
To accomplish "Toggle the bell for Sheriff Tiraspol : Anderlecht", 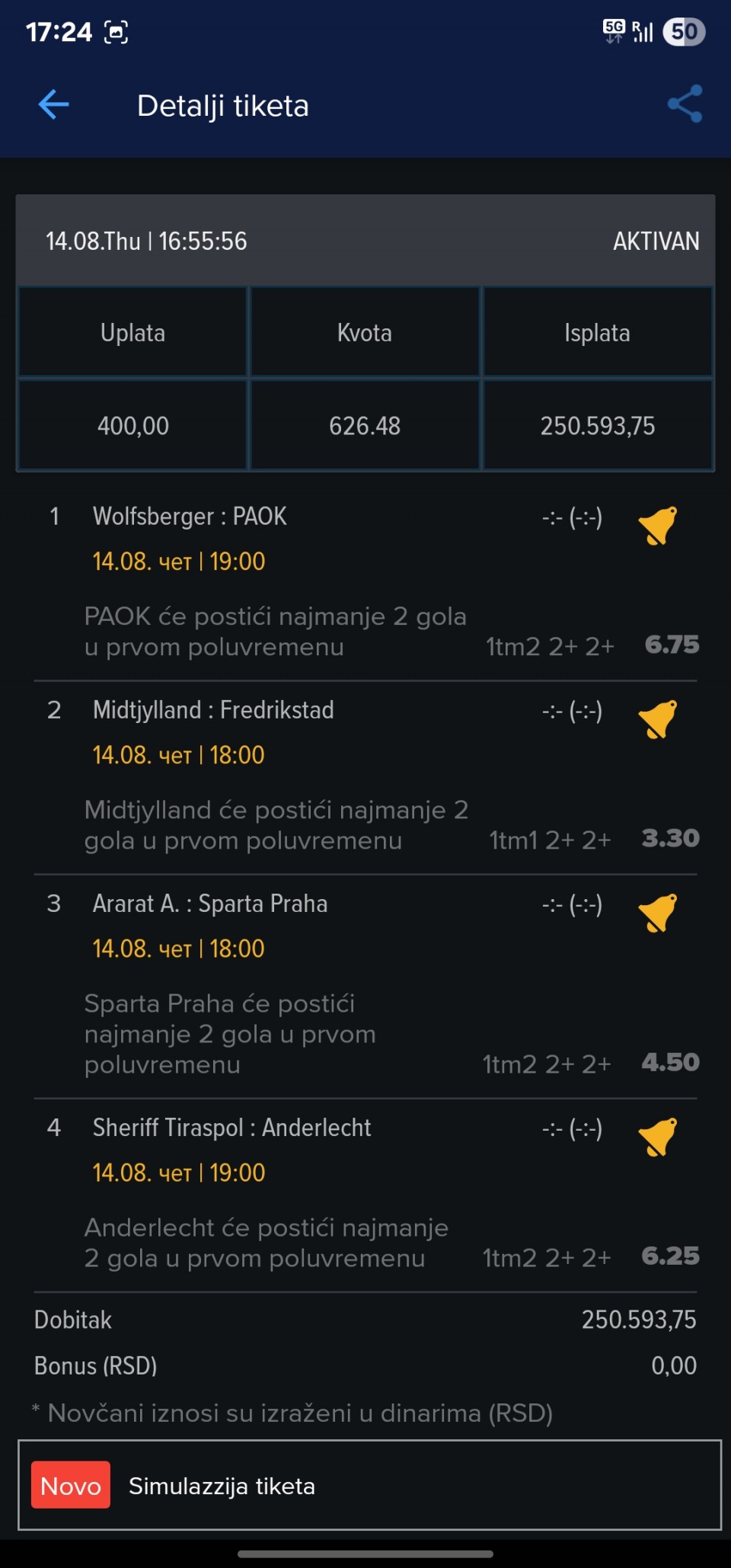I will 658,1136.
